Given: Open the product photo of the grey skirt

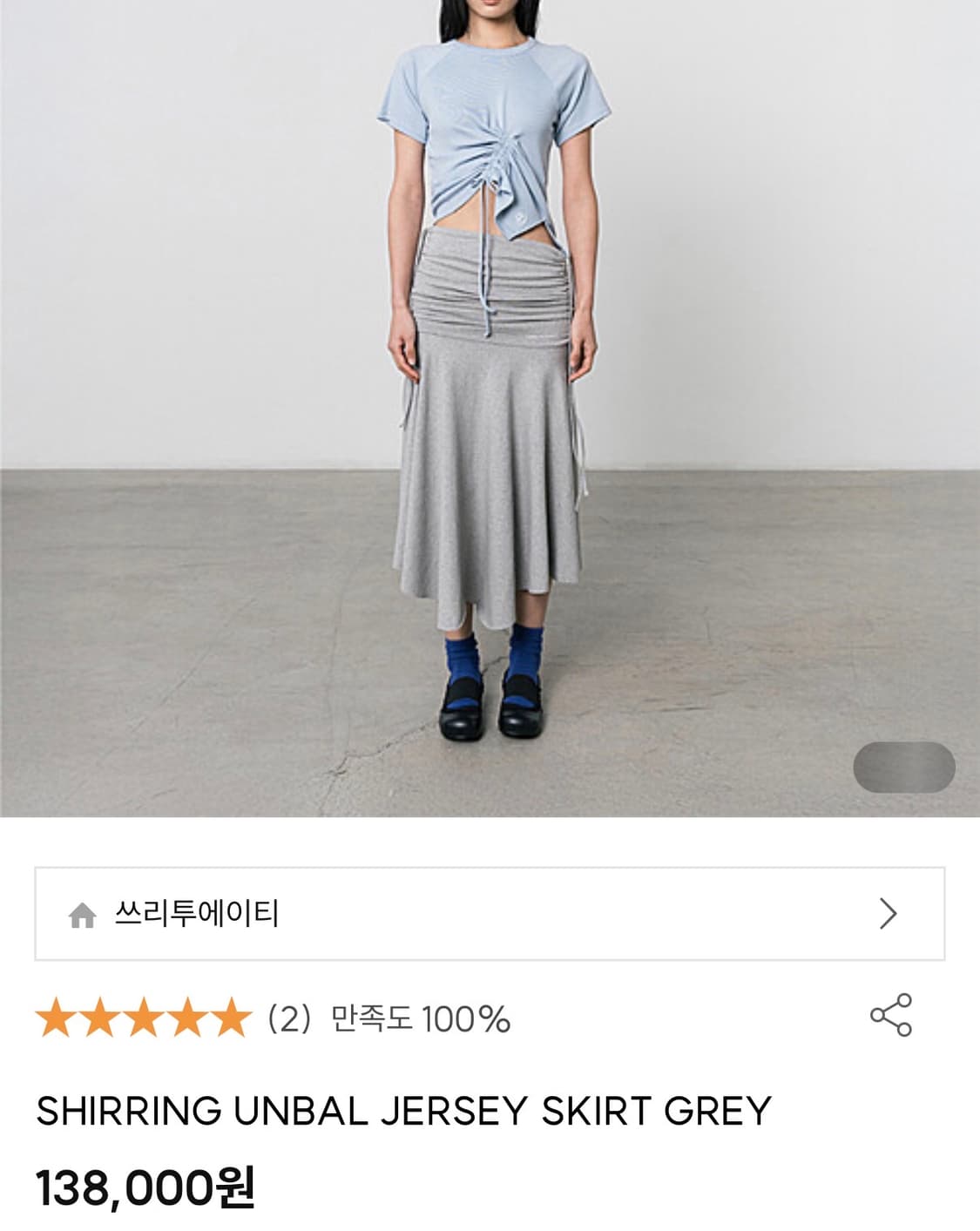Looking at the screenshot, I should pyautogui.click(x=488, y=409).
